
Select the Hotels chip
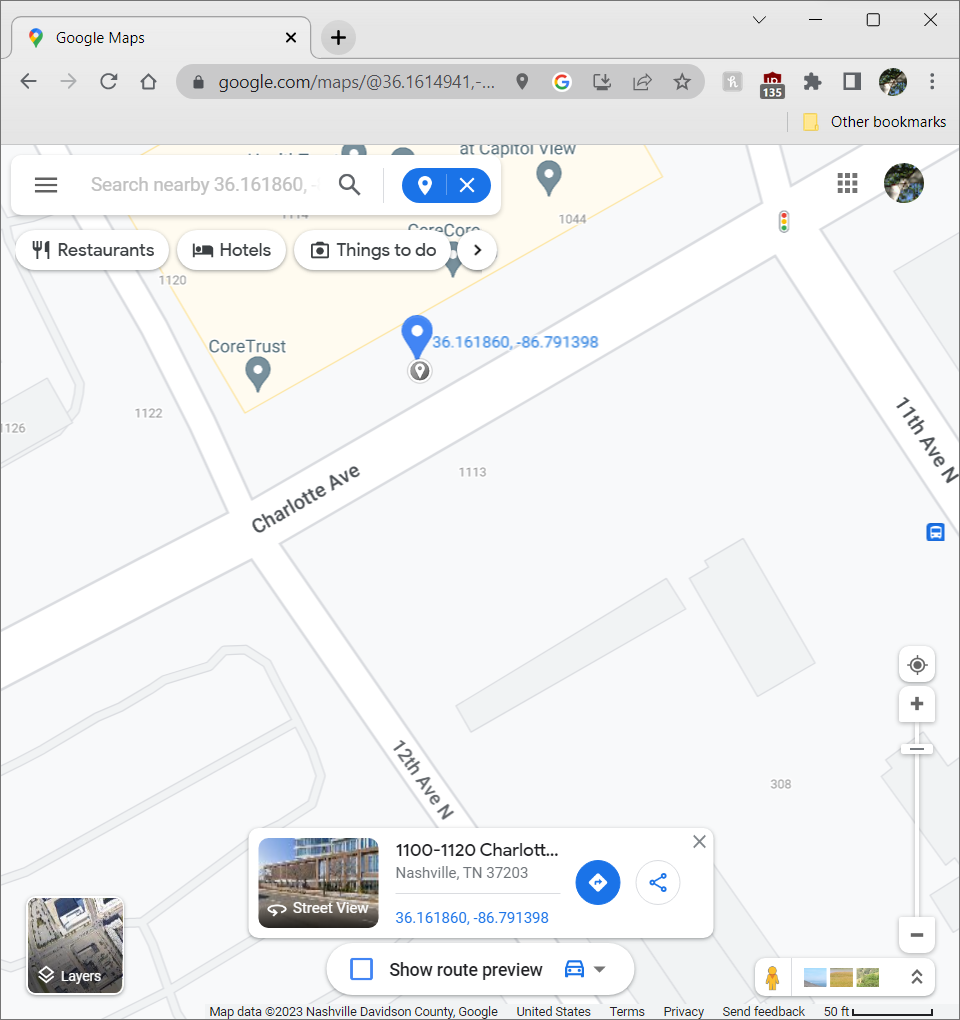pos(231,250)
